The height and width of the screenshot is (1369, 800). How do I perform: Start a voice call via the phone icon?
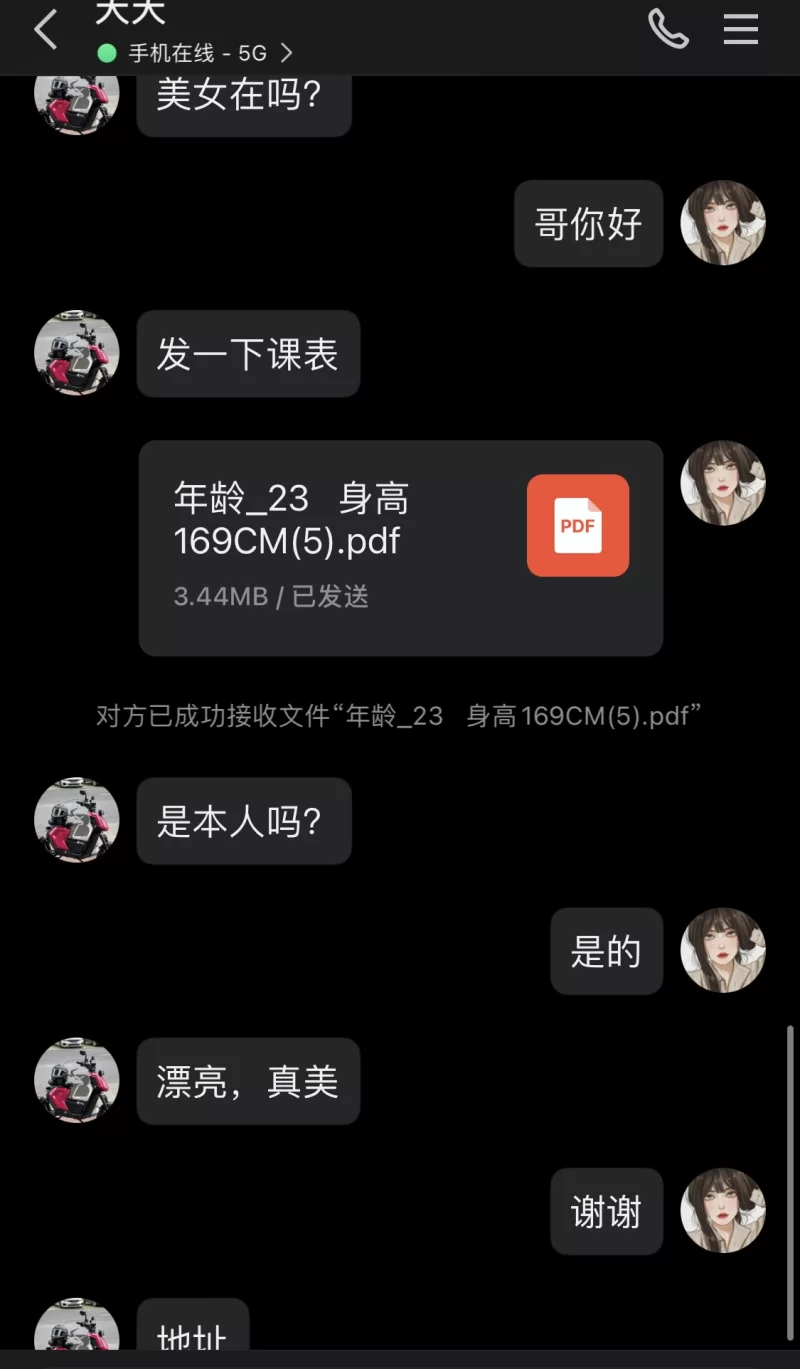tap(668, 29)
